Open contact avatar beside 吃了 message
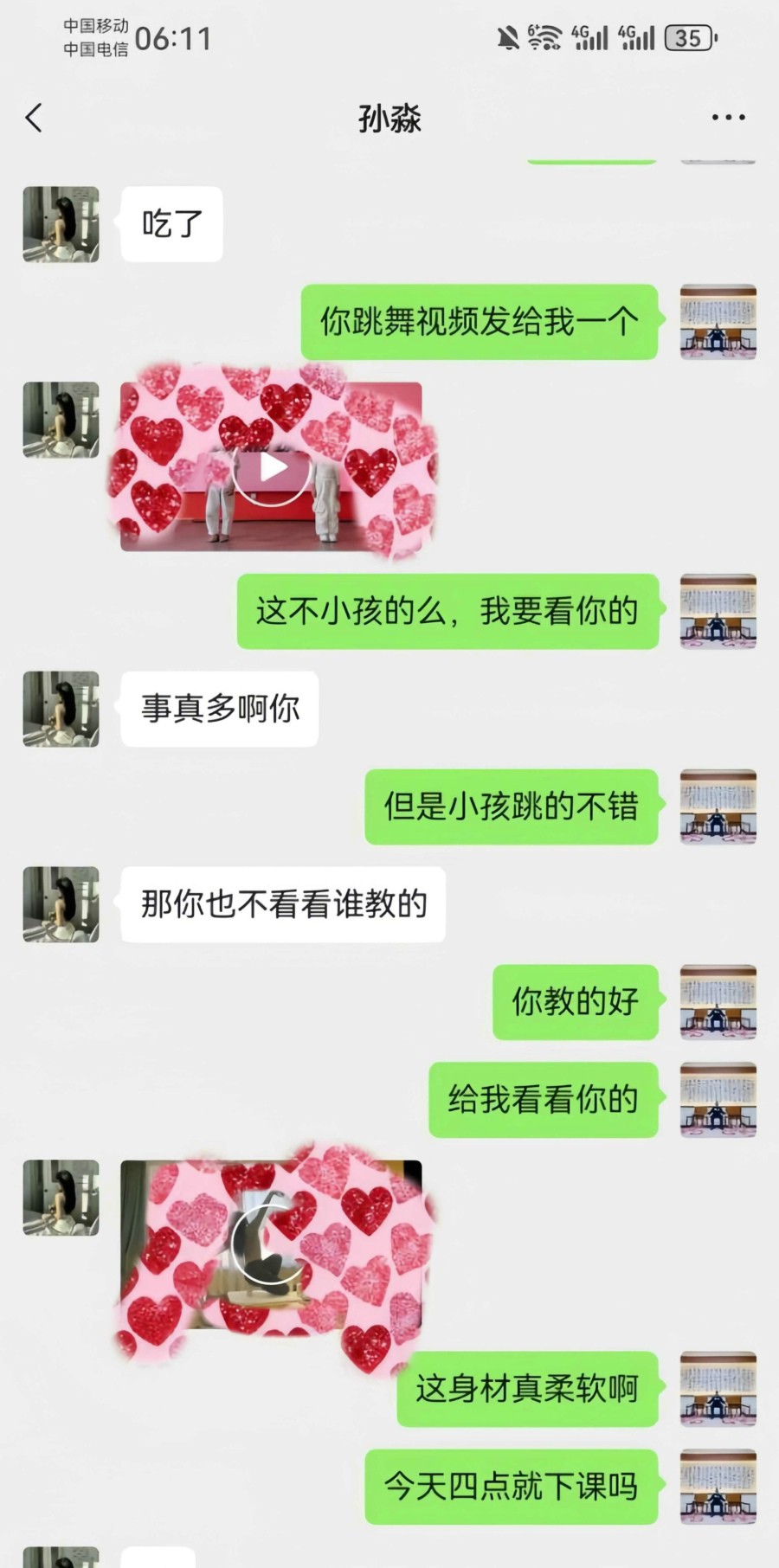This screenshot has width=779, height=1568. click(61, 224)
